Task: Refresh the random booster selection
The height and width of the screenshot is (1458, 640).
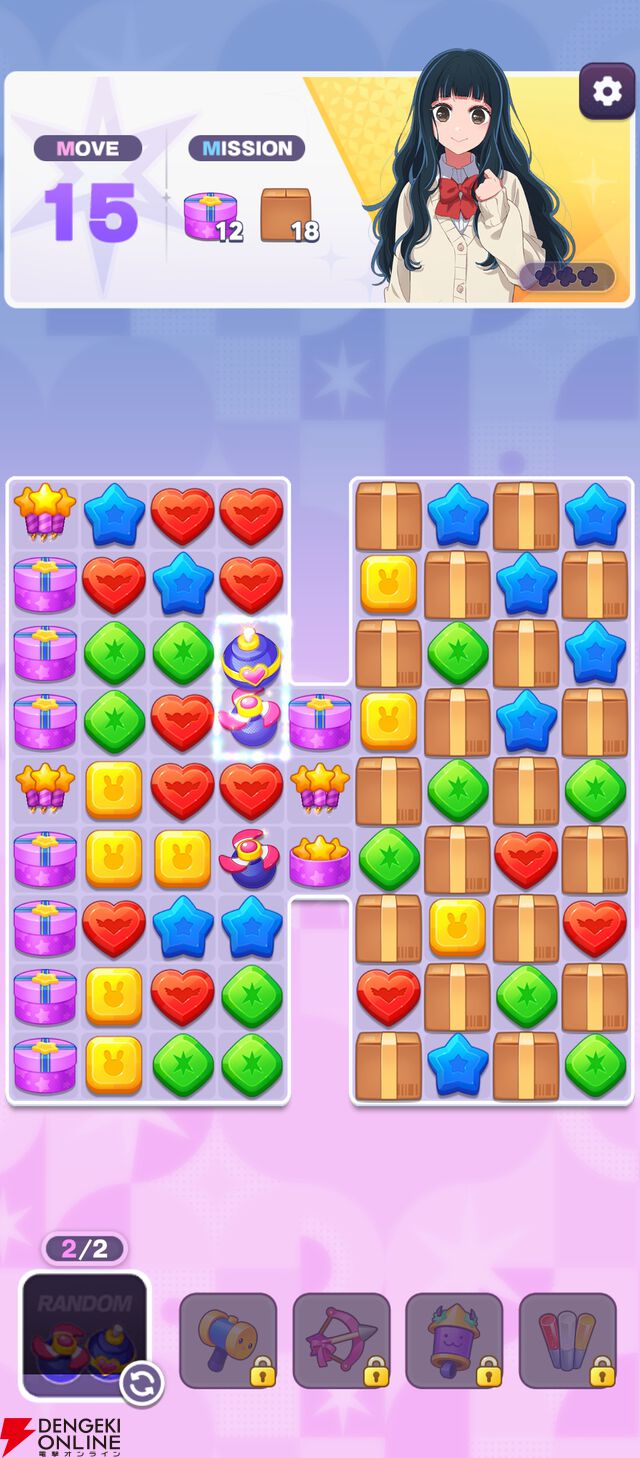Action: 141,1384
